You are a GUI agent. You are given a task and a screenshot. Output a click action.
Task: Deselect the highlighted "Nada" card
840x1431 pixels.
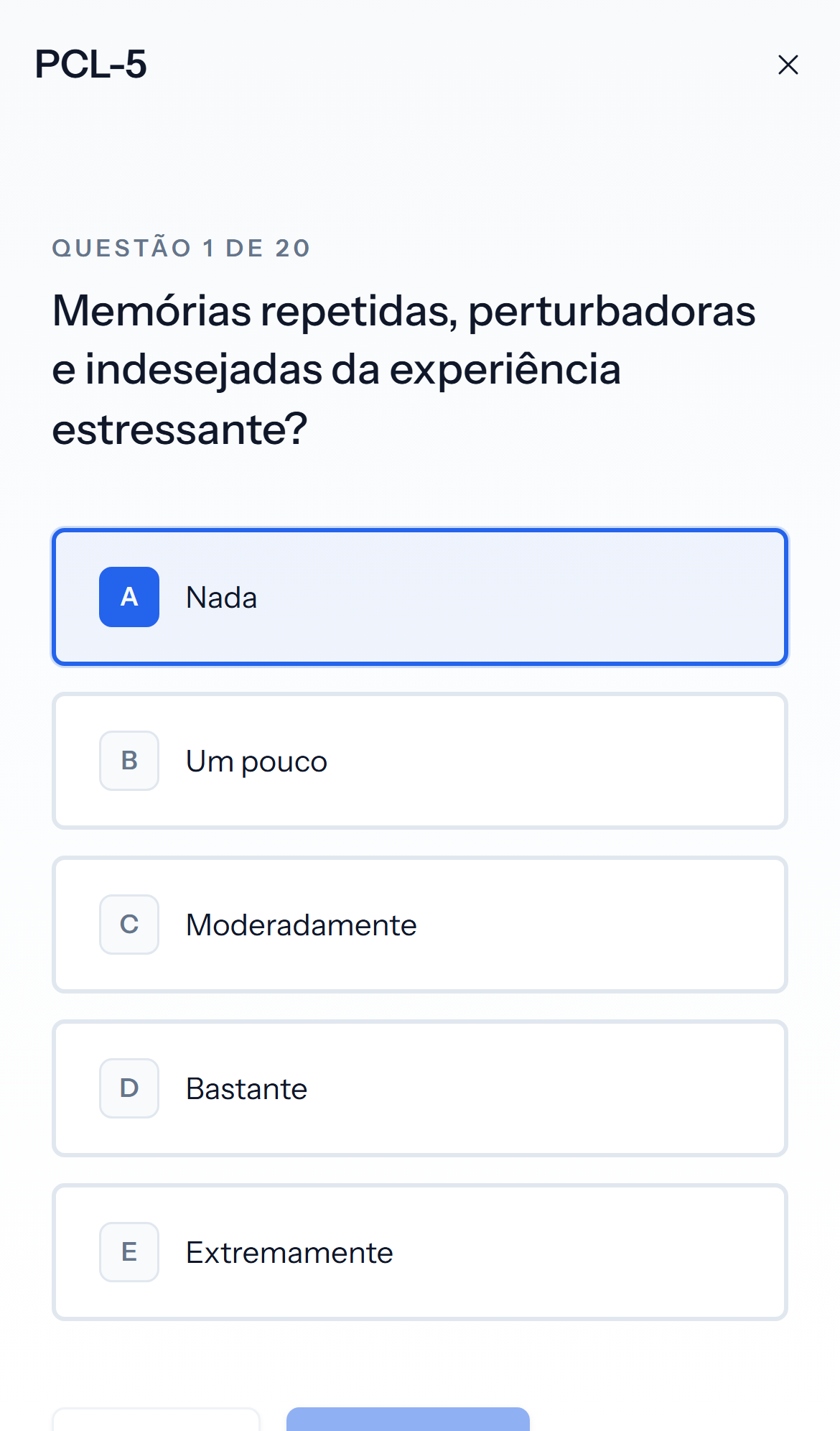click(420, 597)
